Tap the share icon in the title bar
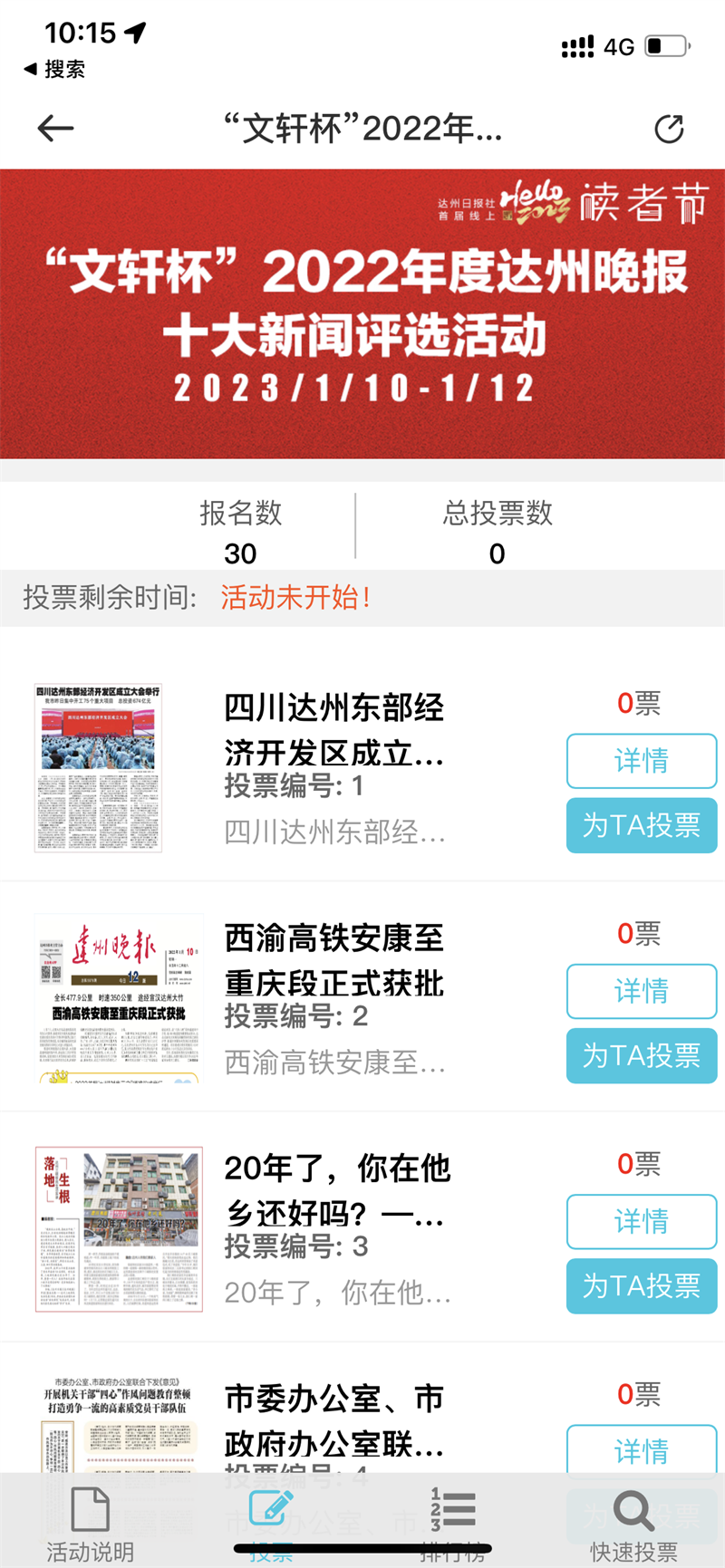Viewport: 725px width, 1568px height. [669, 130]
